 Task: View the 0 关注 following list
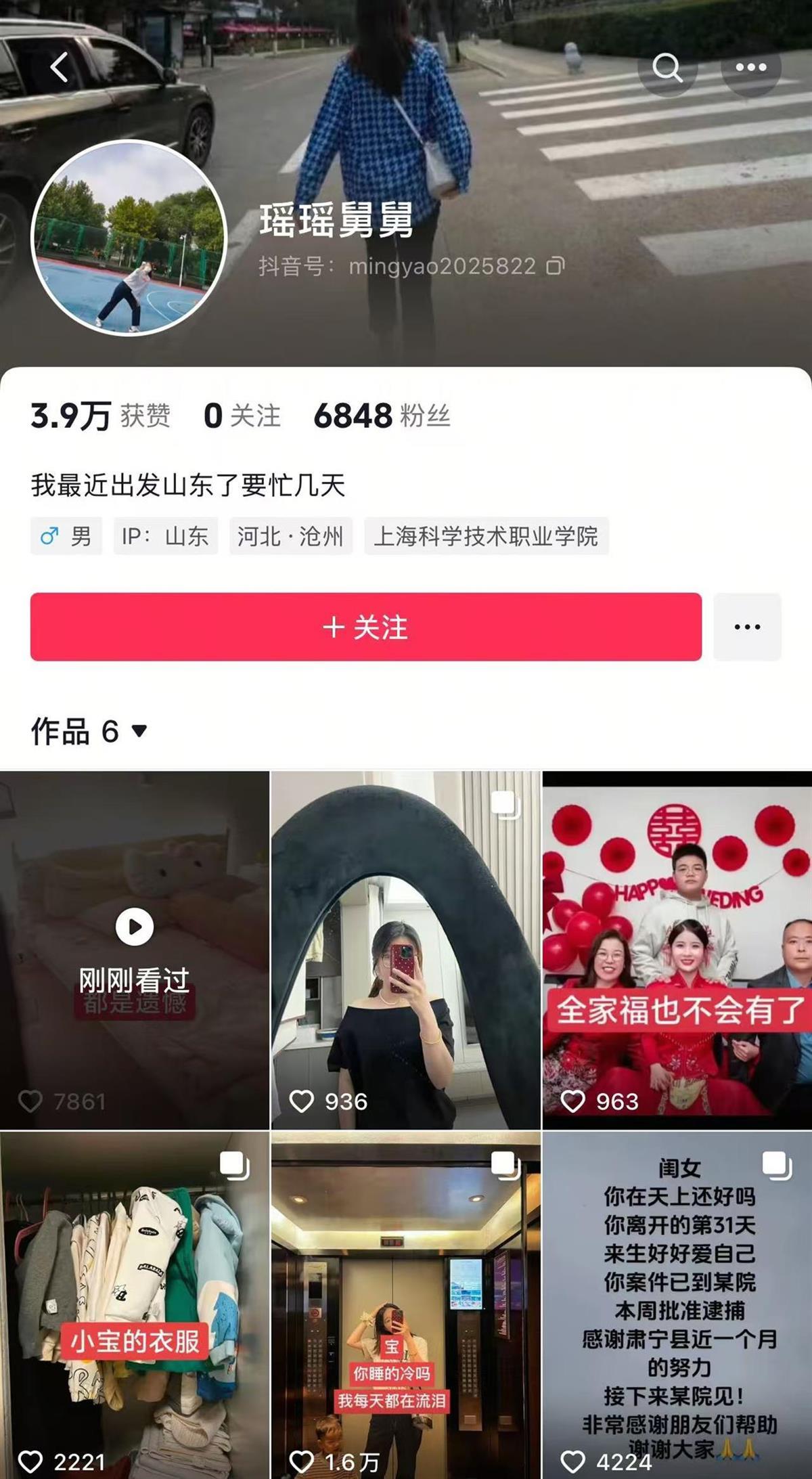click(x=242, y=416)
